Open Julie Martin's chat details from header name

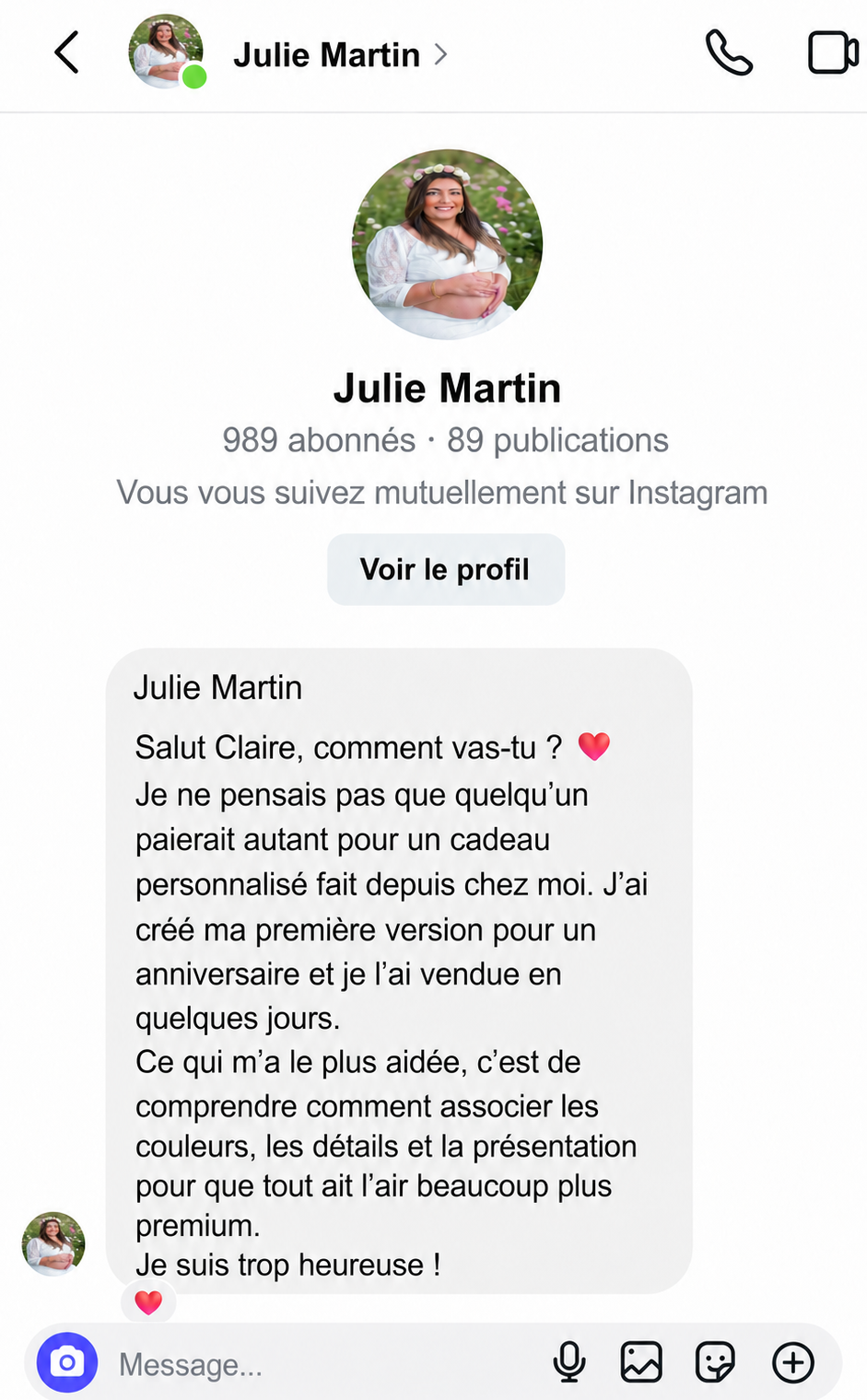pyautogui.click(x=340, y=54)
